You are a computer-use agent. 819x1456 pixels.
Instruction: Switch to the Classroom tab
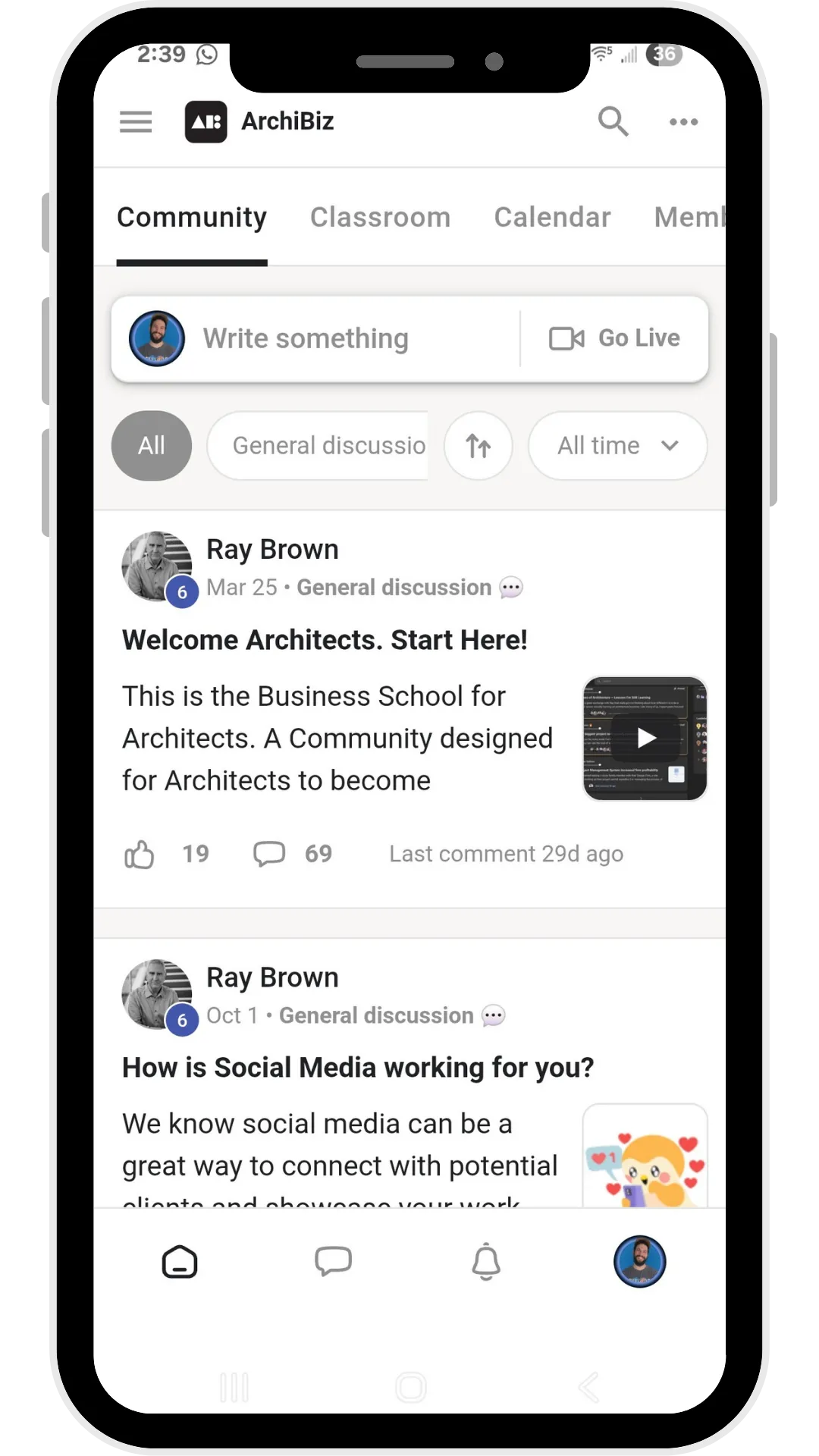click(x=380, y=218)
